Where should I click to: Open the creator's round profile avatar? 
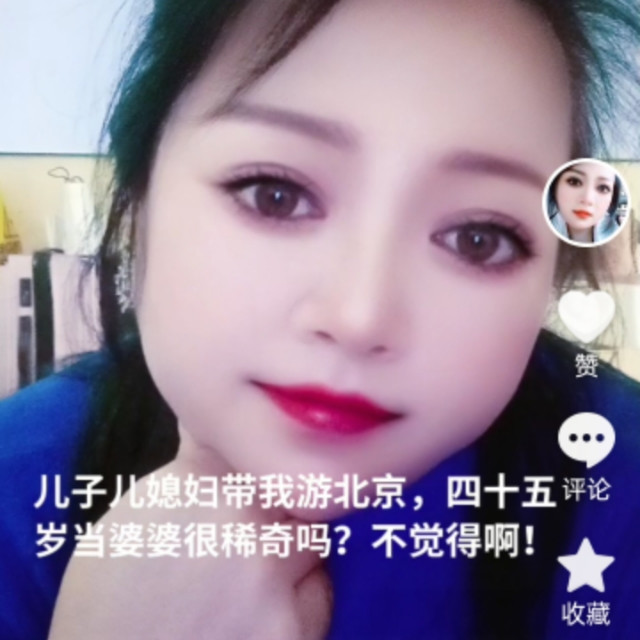click(586, 201)
